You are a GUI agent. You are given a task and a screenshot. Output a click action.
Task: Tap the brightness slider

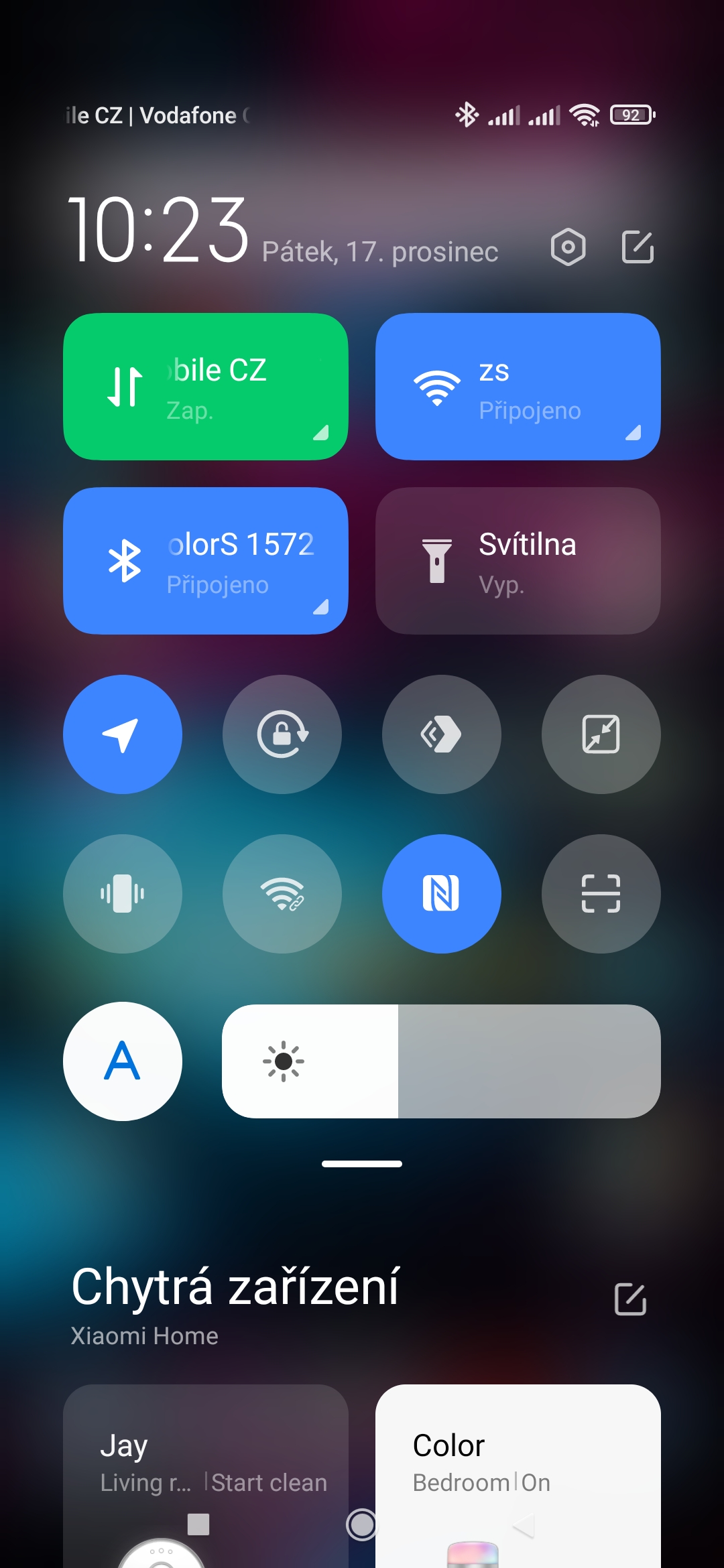(441, 1061)
